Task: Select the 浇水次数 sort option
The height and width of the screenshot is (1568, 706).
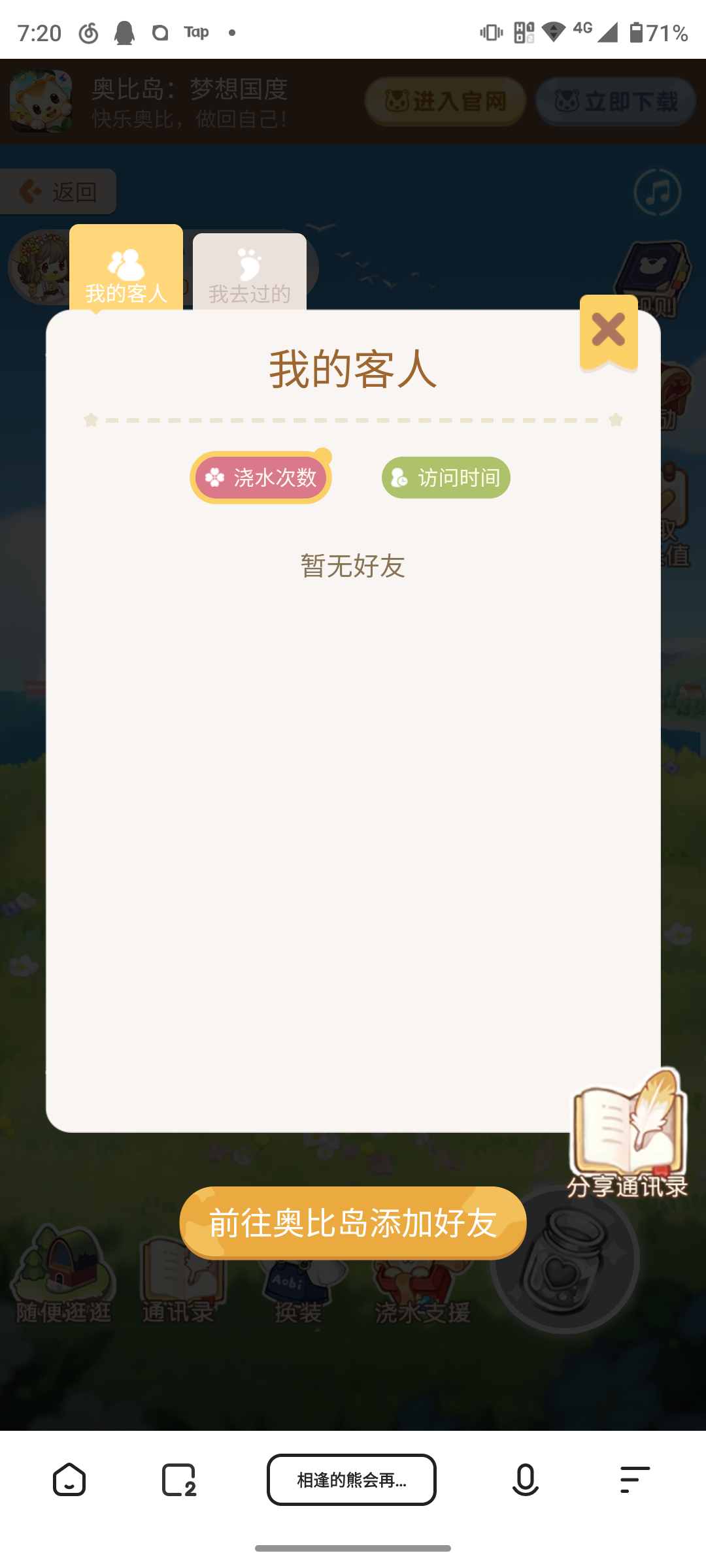Action: click(x=260, y=478)
